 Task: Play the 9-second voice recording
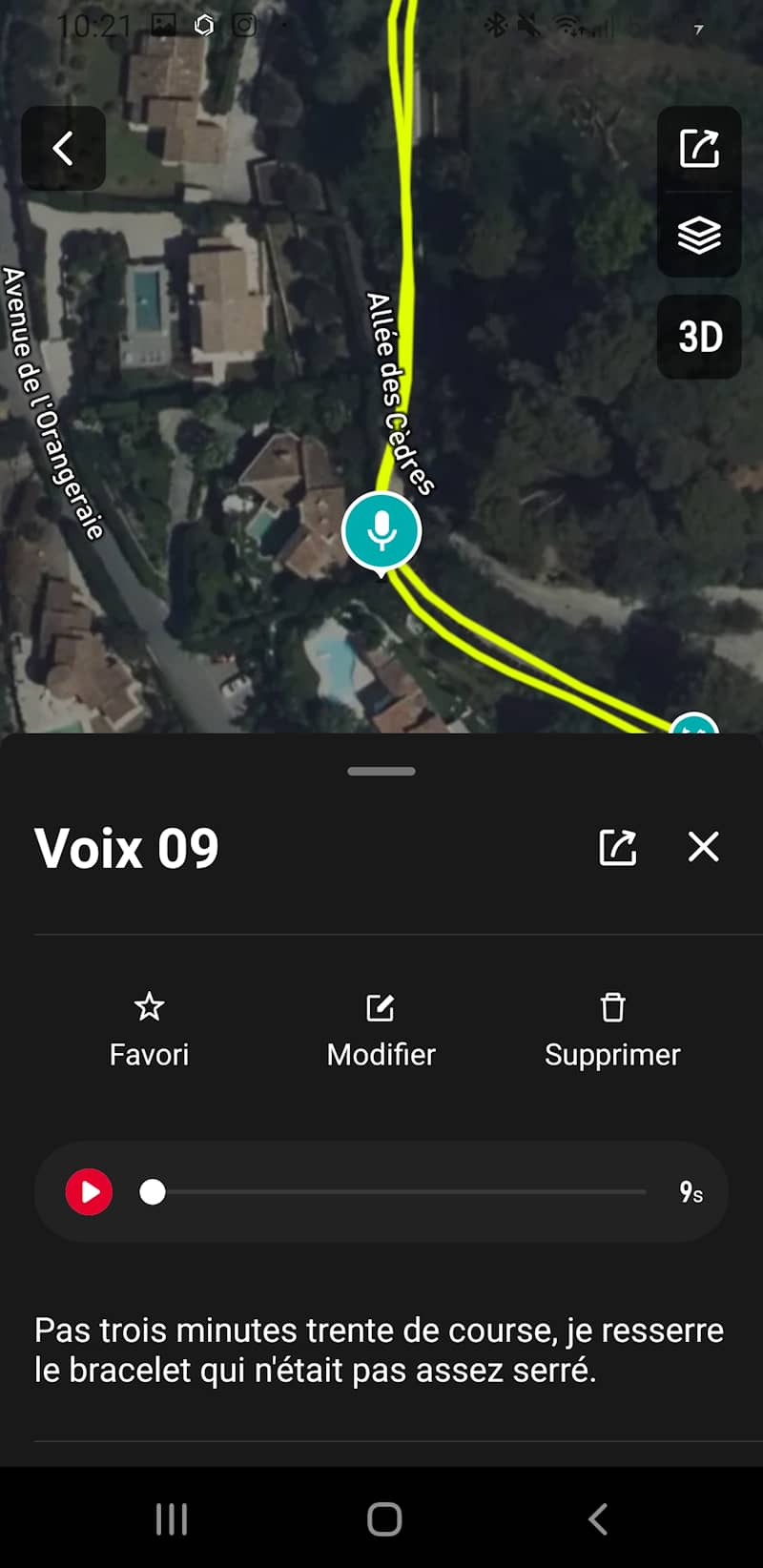click(89, 1192)
